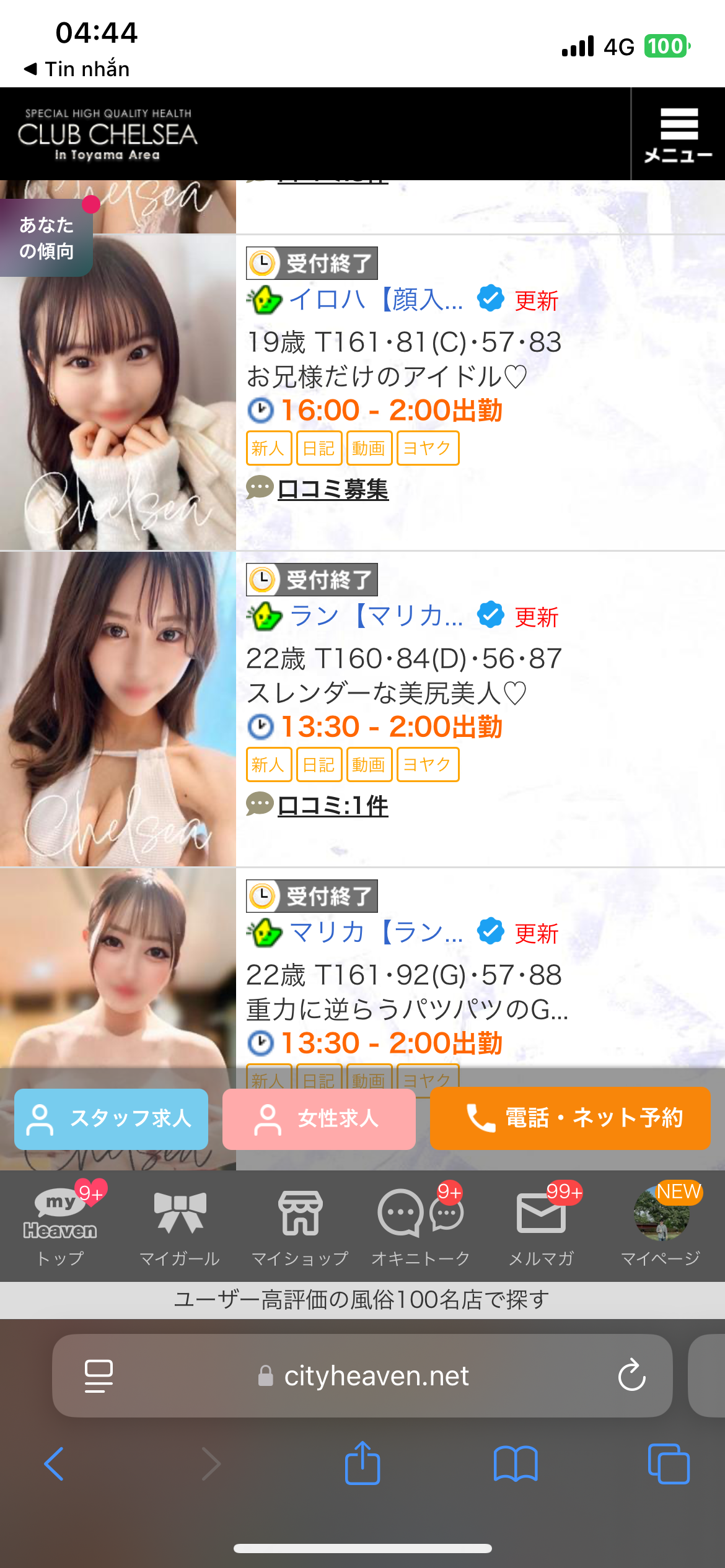Open ユーザー高評価の風俗100名店で探す banner

coord(362,1299)
